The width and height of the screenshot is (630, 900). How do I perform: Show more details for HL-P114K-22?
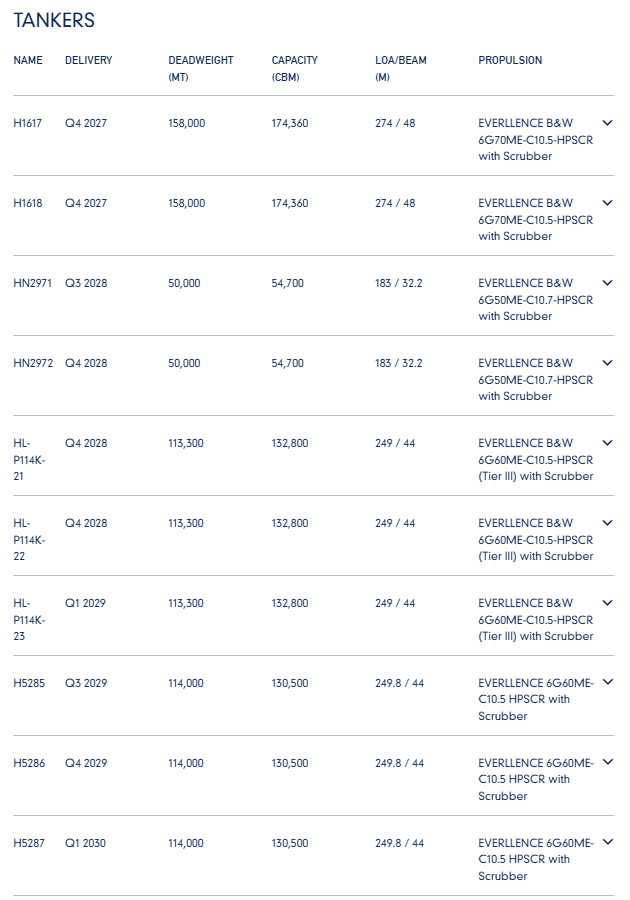pos(608,523)
